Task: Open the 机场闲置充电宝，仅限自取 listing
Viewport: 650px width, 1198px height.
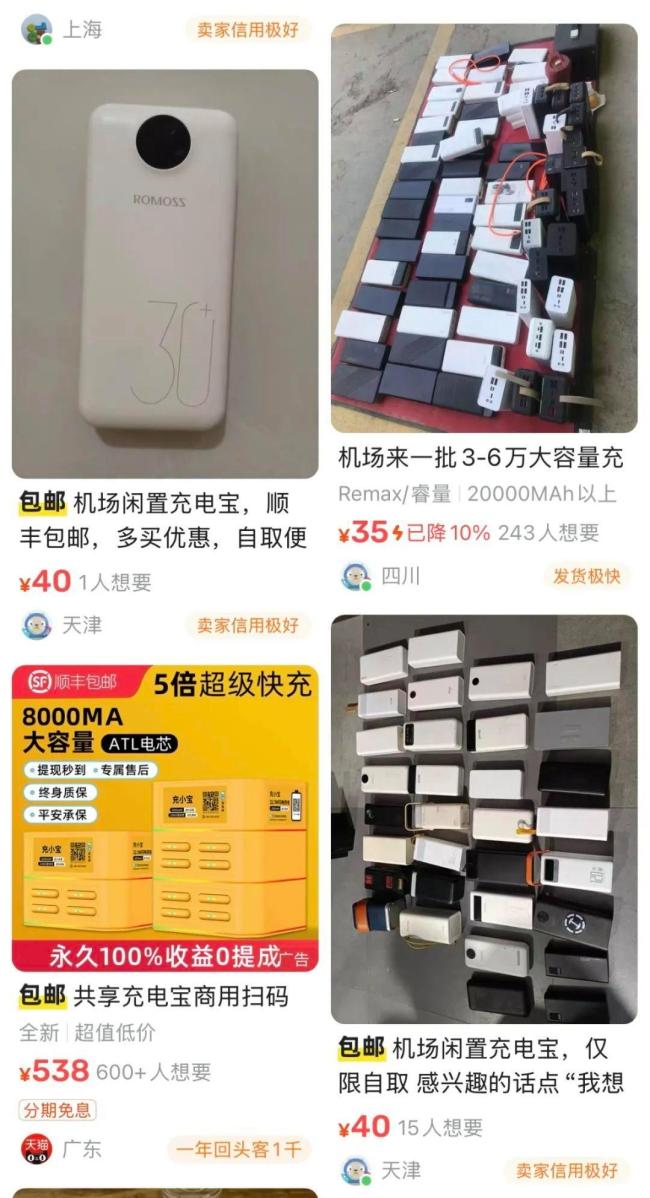Action: coord(484,818)
